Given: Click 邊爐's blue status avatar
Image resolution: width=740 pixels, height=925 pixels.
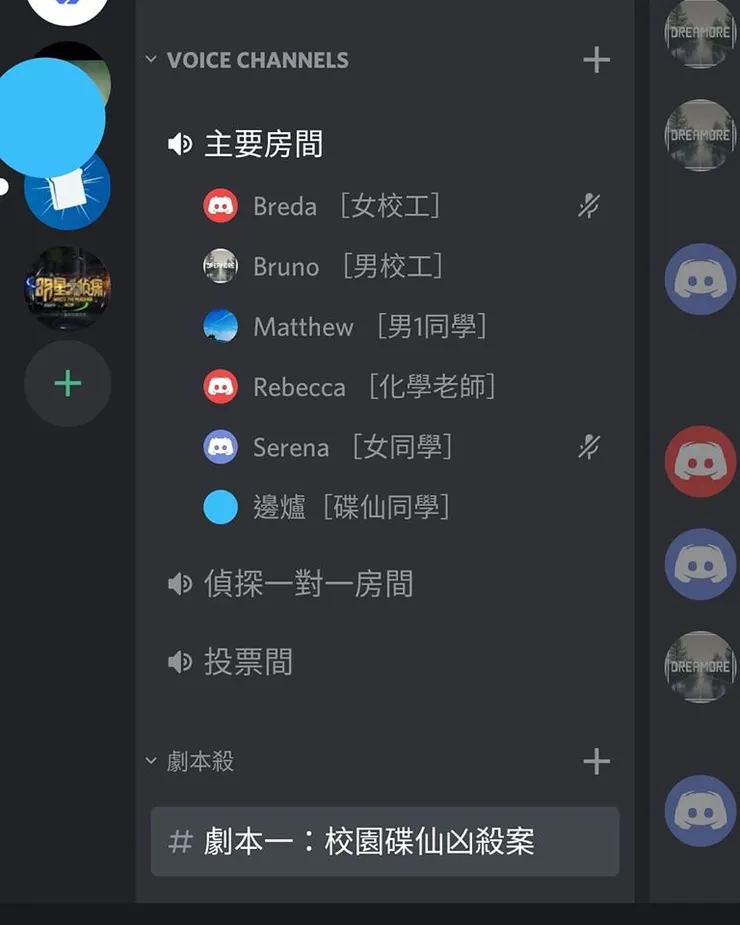Looking at the screenshot, I should pos(221,507).
